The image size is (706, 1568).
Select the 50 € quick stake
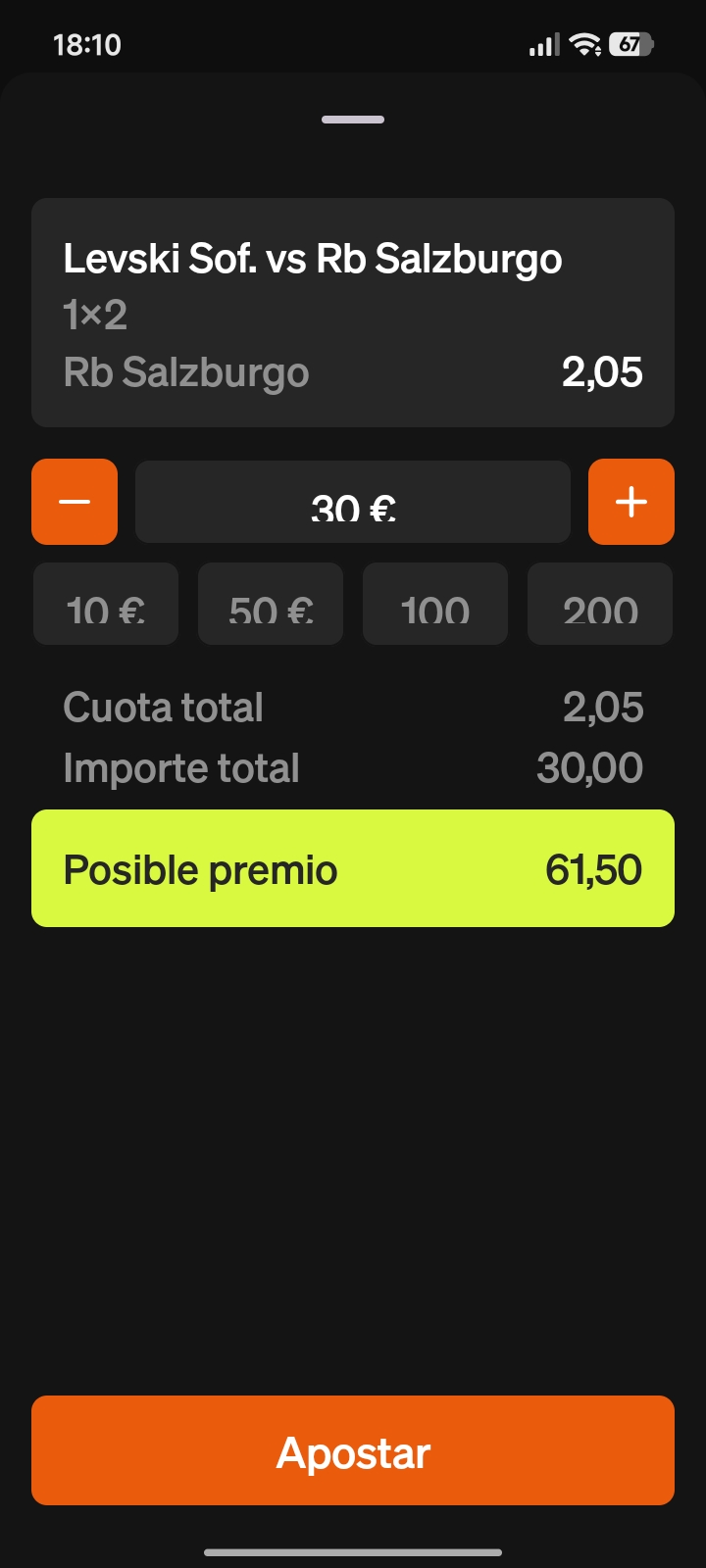(x=271, y=604)
